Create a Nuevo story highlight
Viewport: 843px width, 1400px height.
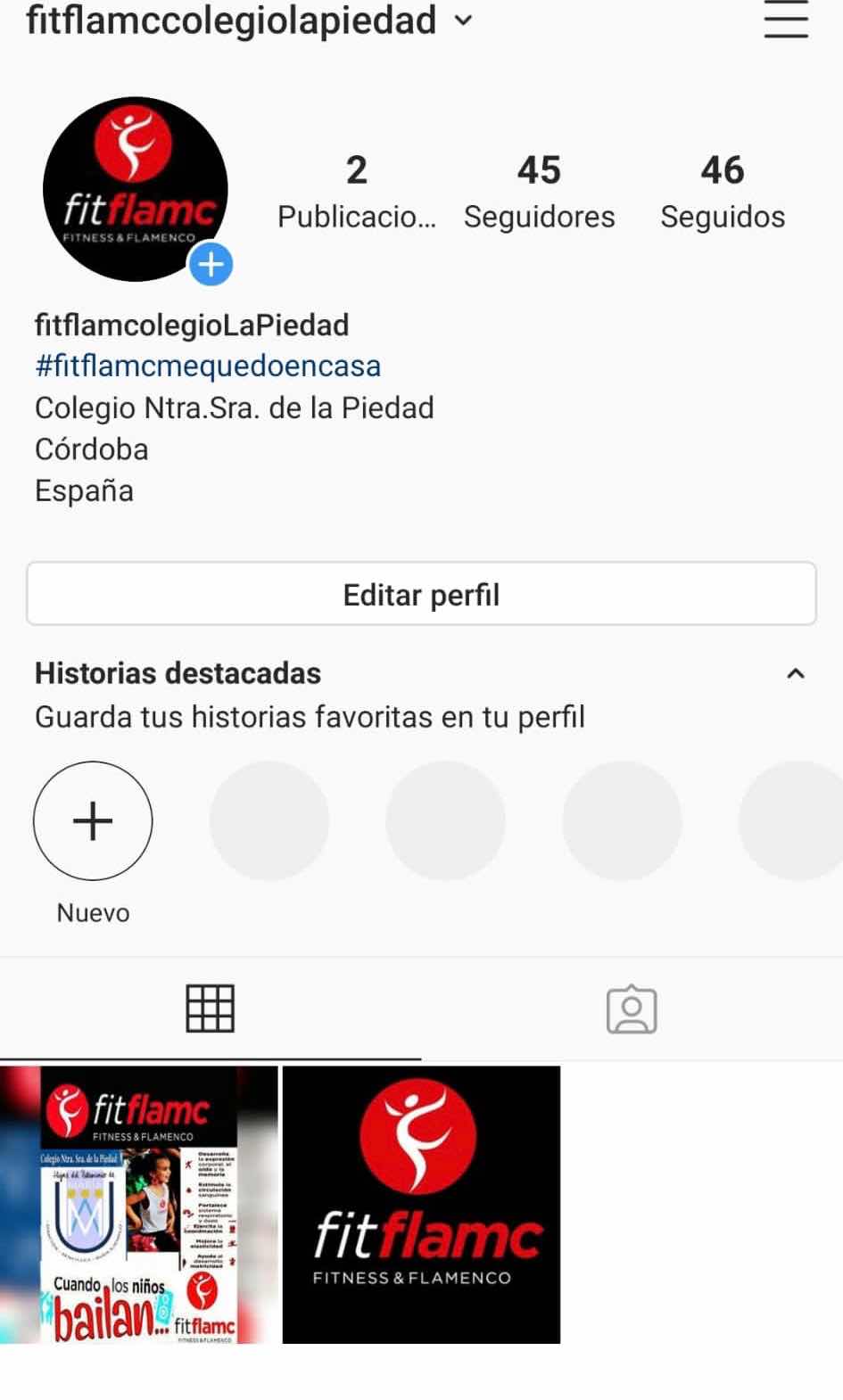93,820
